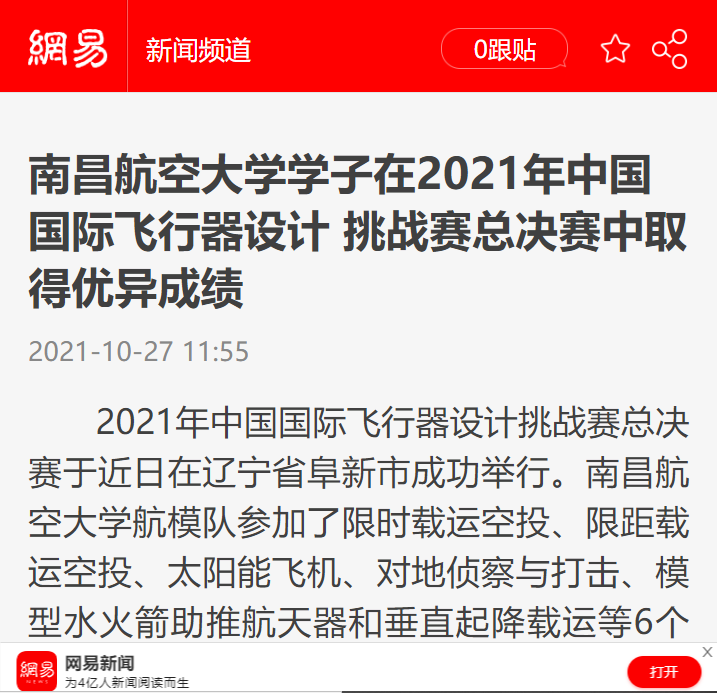Screen dimensions: 717x693
Task: Tap 打开 to open NetEase News app
Action: tap(663, 671)
